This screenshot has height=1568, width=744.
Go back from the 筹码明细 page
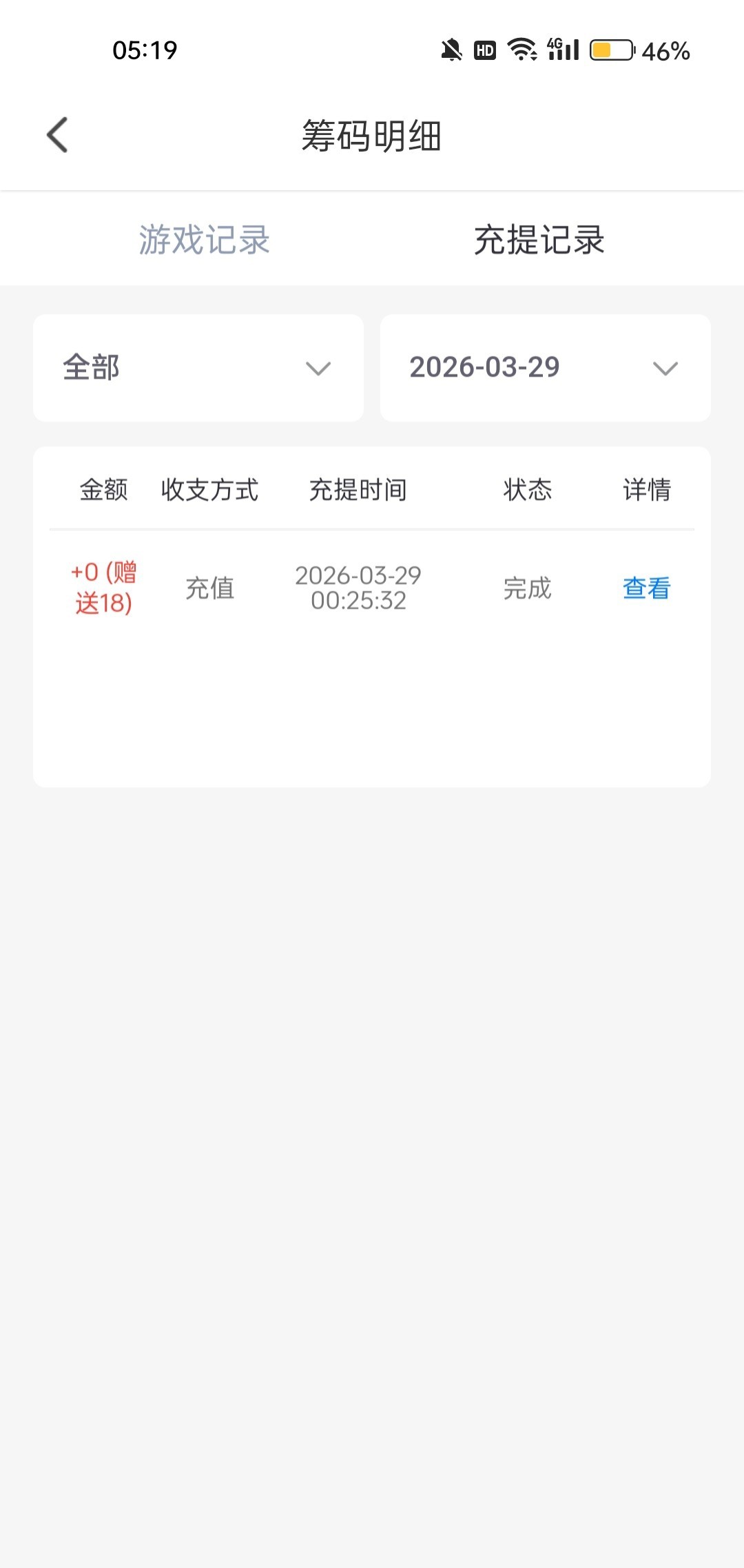58,135
